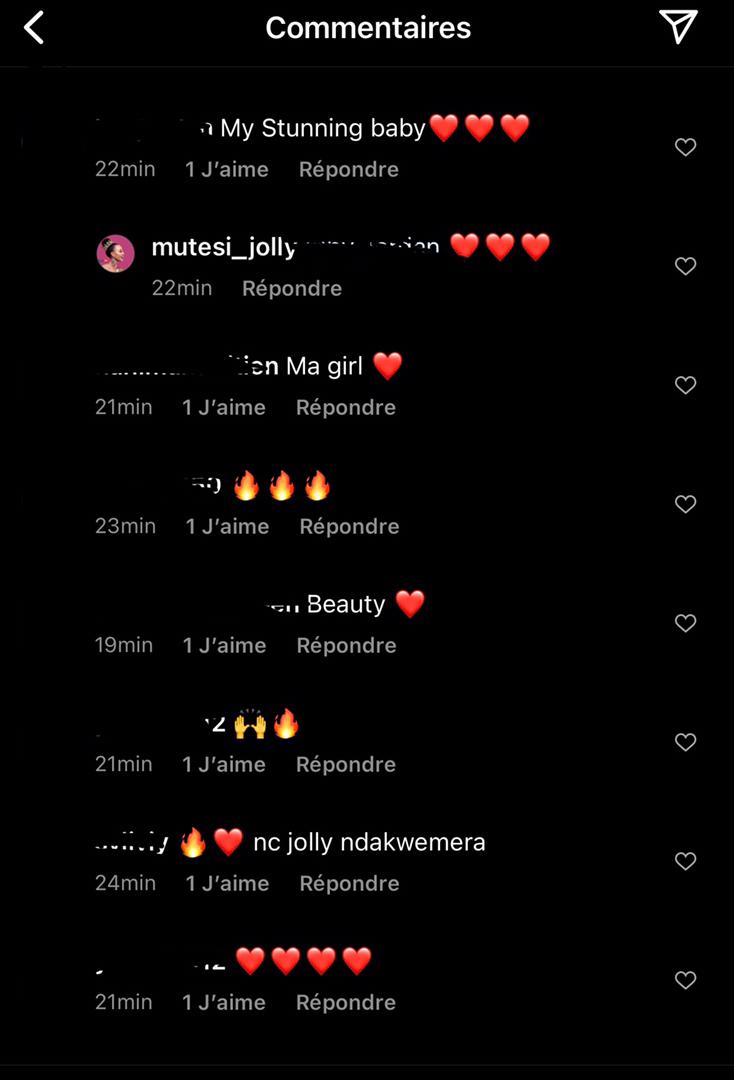Like the raised hands and fire comment
The image size is (734, 1080).
[685, 742]
